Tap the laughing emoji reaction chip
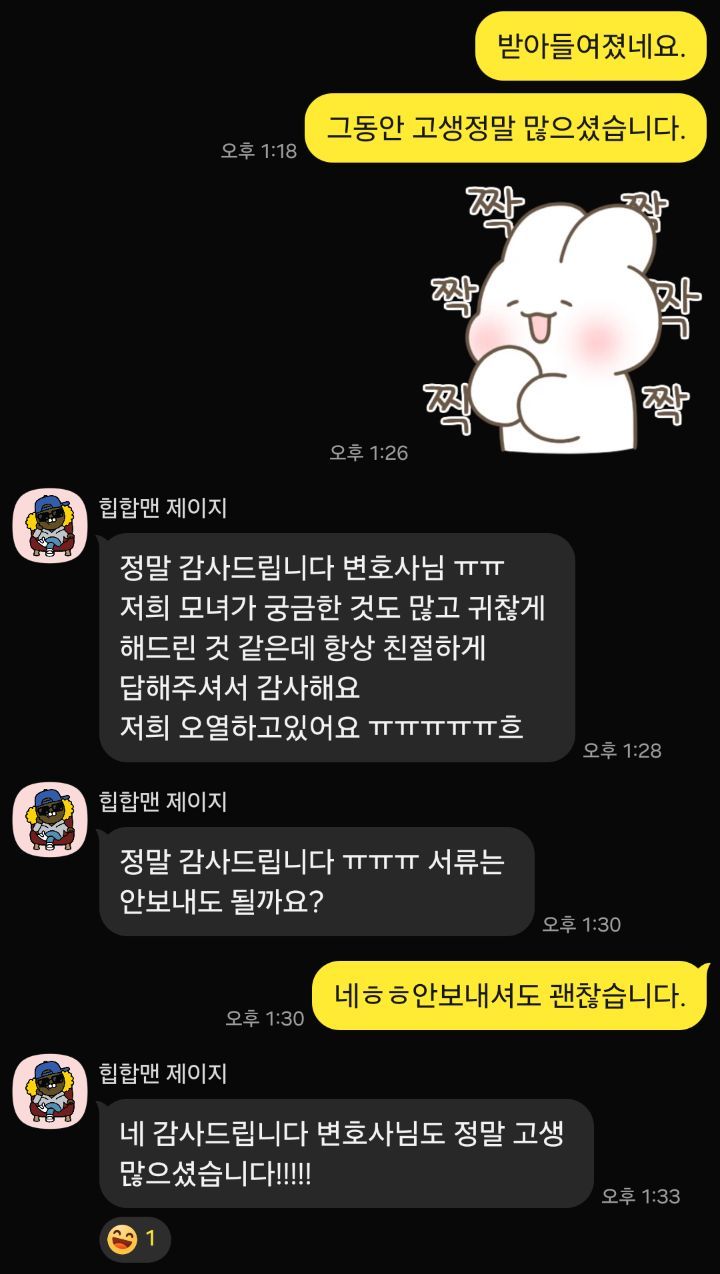 135,1240
